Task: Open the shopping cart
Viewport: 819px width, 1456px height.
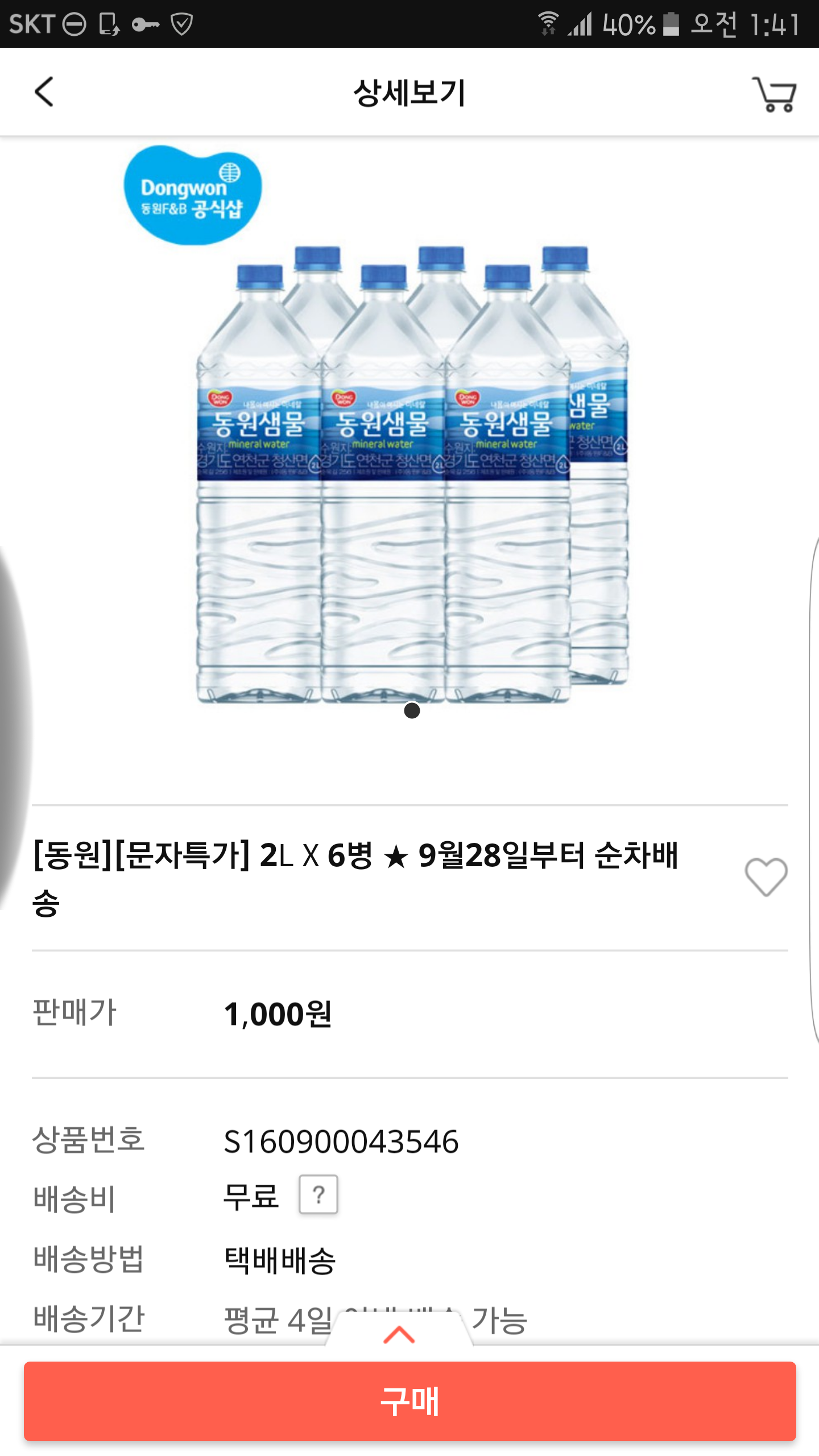Action: tap(775, 94)
